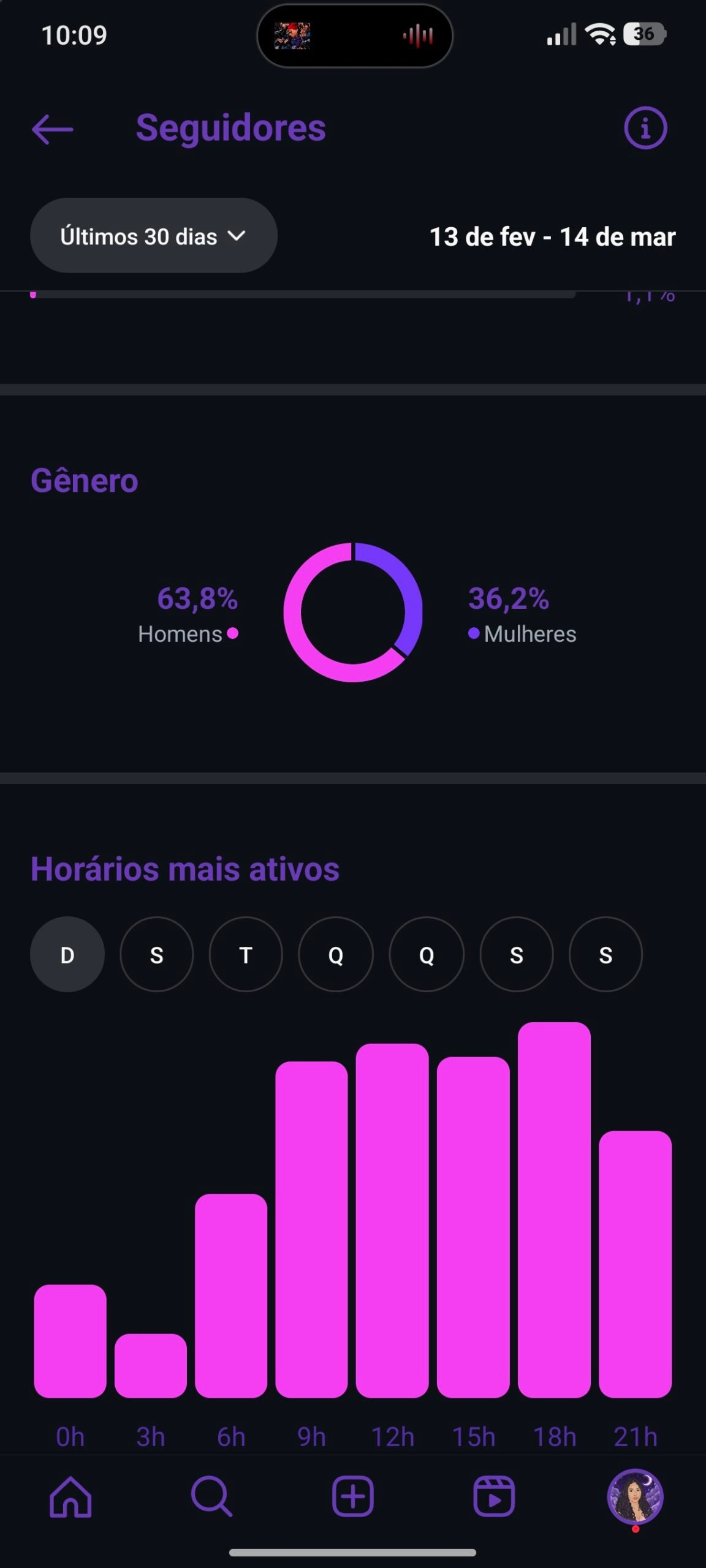Select the Q chip next to T
706x1568 pixels.
336,954
